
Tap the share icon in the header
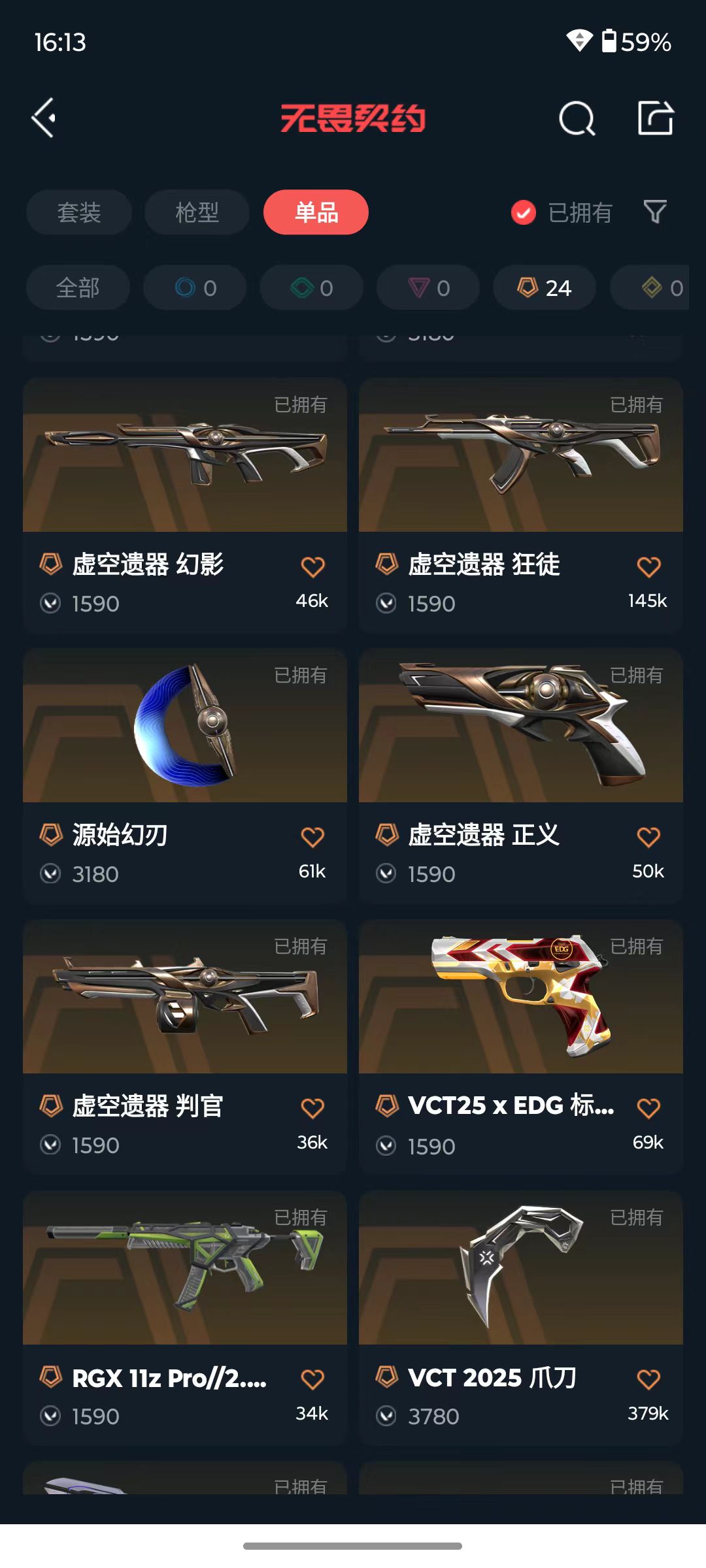point(656,118)
